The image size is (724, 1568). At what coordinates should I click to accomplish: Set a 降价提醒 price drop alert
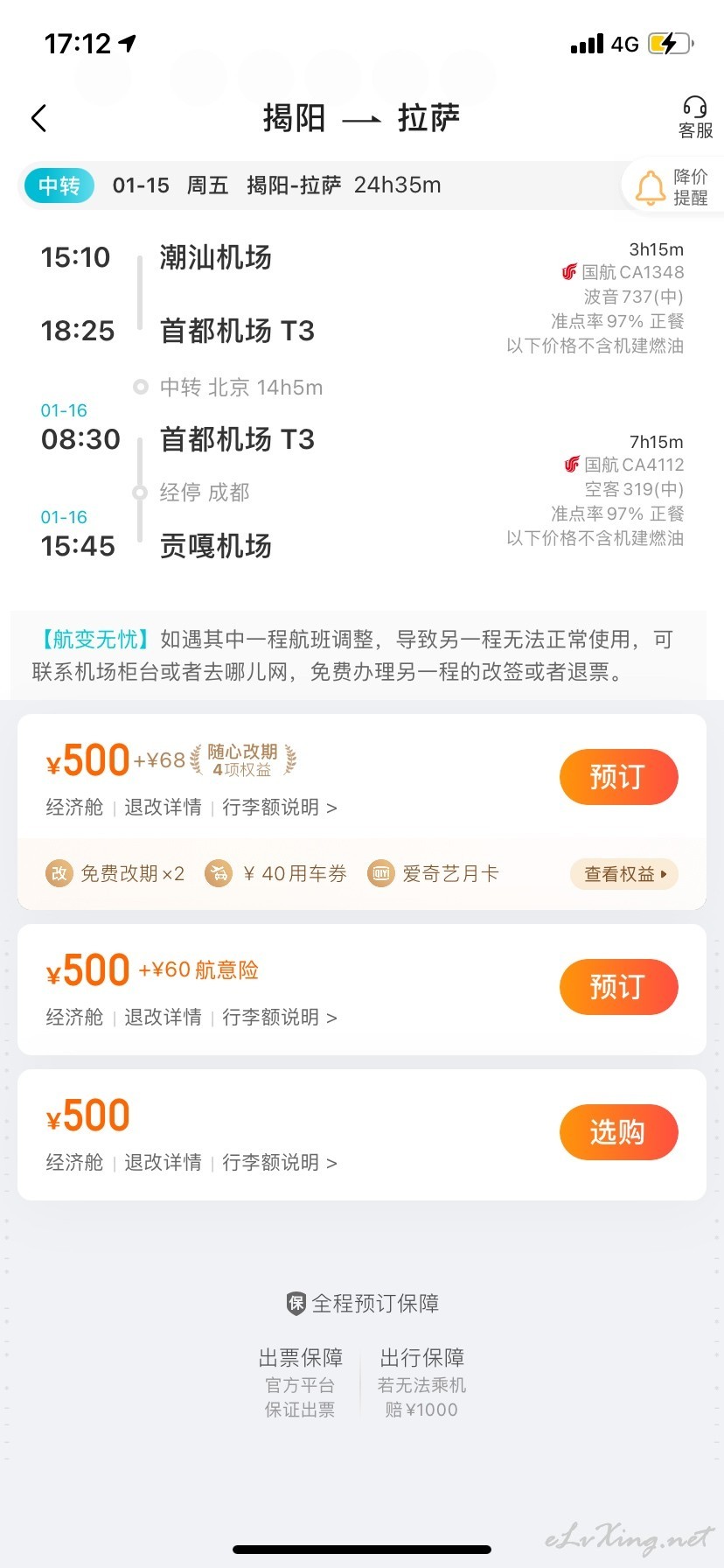pos(672,186)
